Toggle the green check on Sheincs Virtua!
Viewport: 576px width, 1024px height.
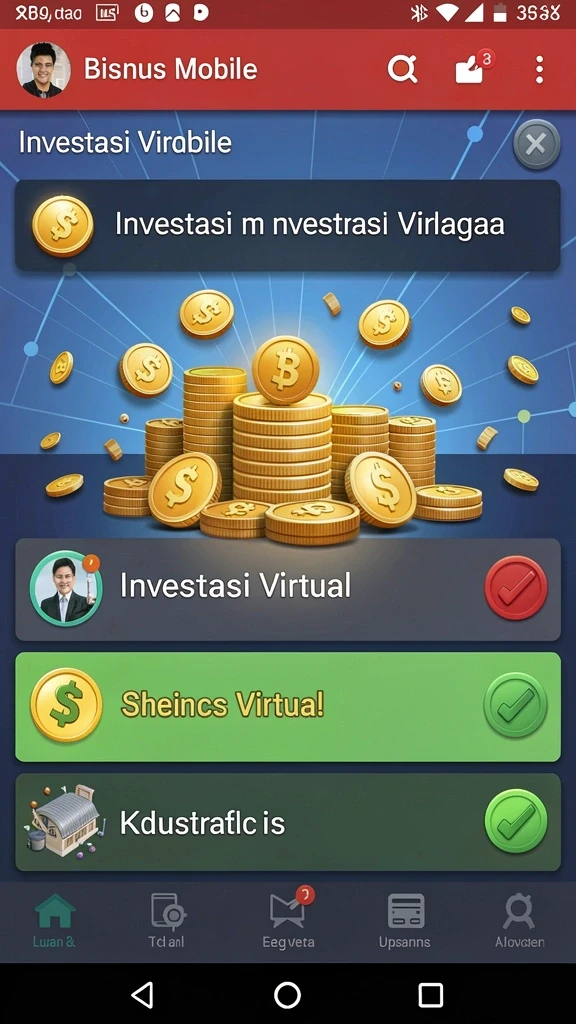[516, 705]
